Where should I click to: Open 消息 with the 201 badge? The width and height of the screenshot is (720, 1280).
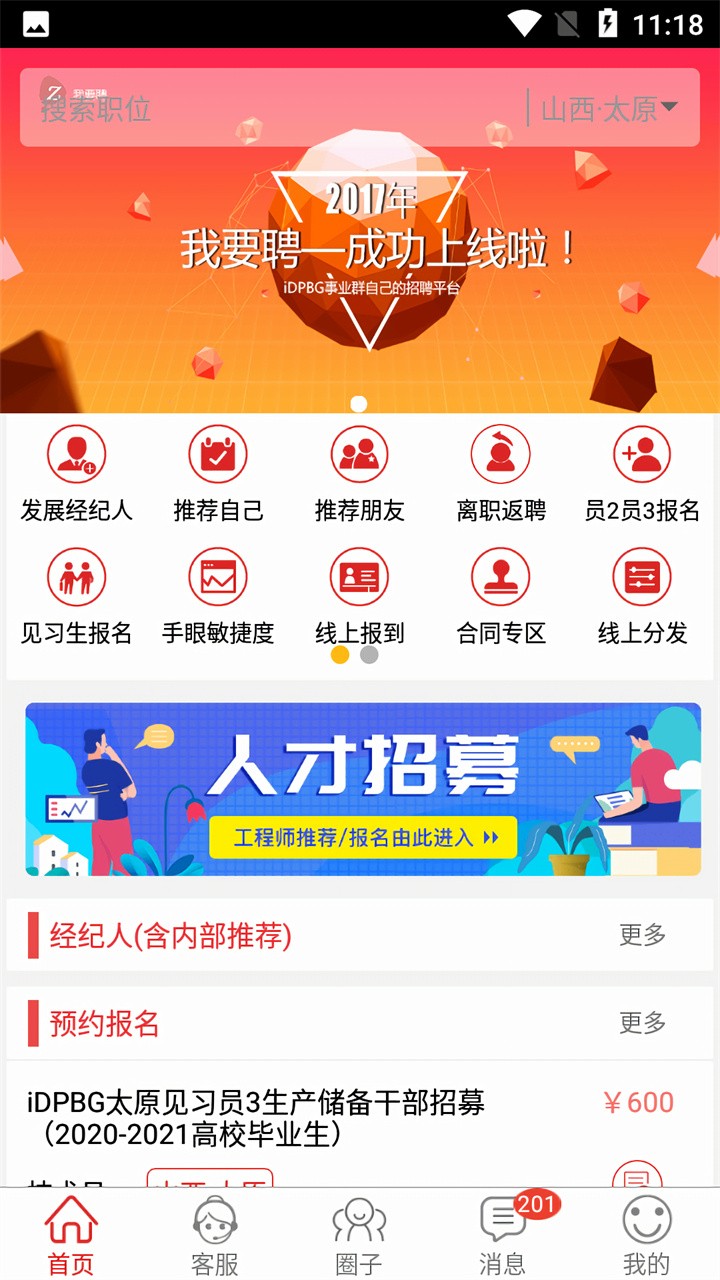pyautogui.click(x=503, y=1230)
